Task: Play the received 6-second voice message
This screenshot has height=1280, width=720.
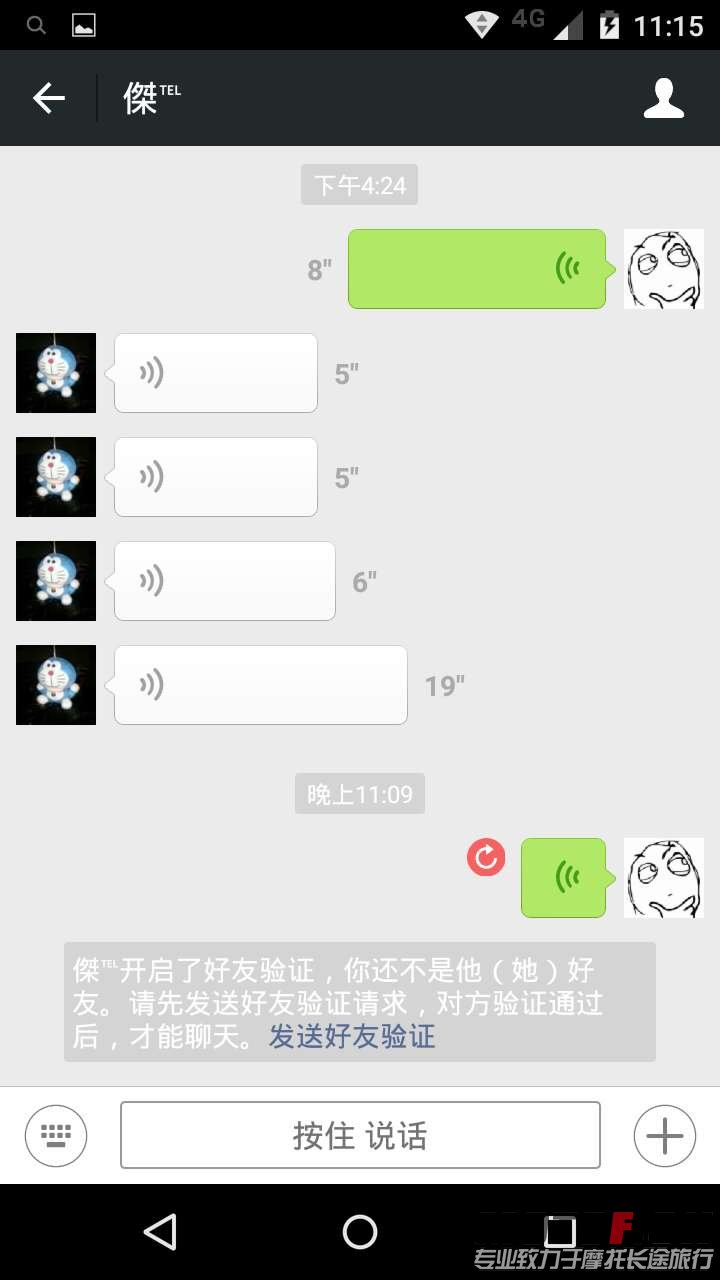Action: [224, 581]
